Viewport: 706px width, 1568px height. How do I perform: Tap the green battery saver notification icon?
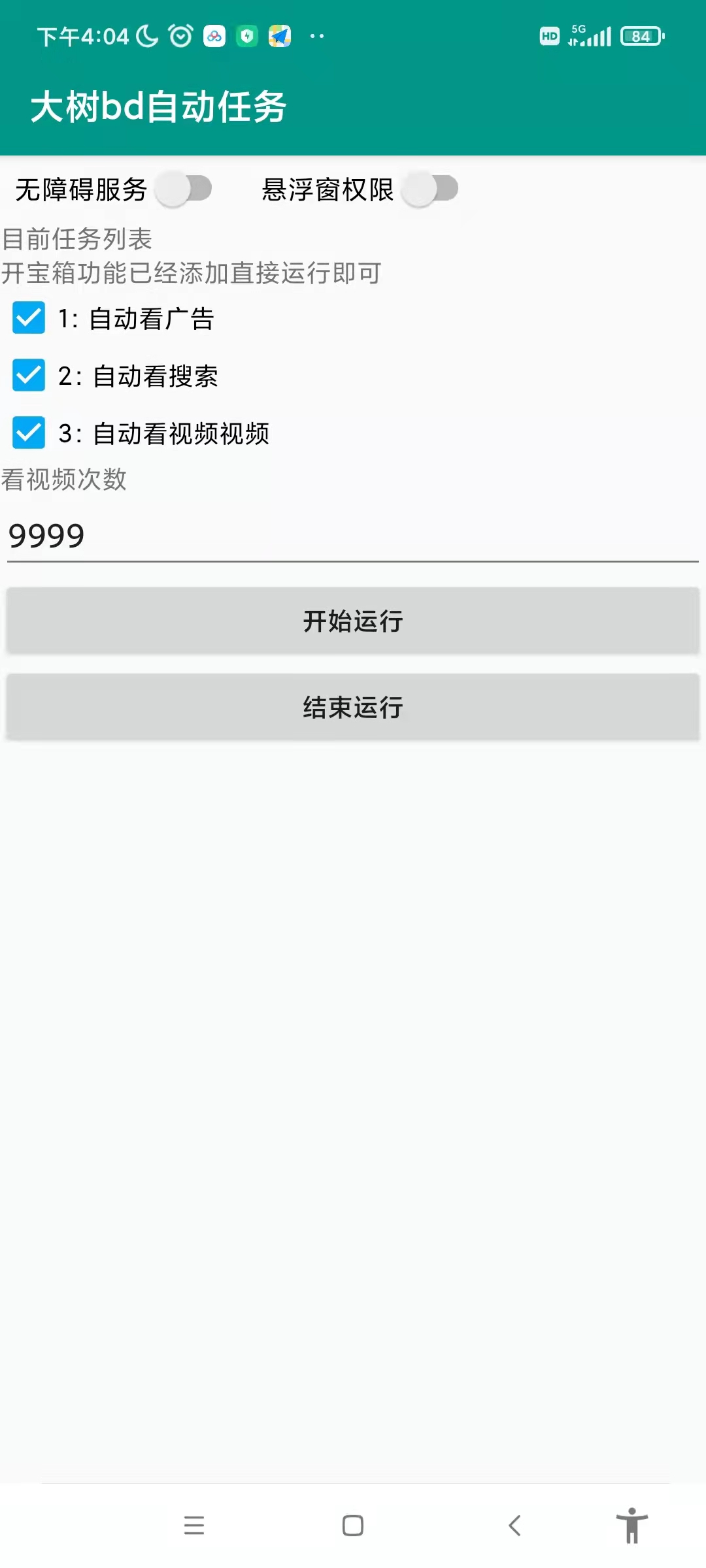click(x=247, y=36)
